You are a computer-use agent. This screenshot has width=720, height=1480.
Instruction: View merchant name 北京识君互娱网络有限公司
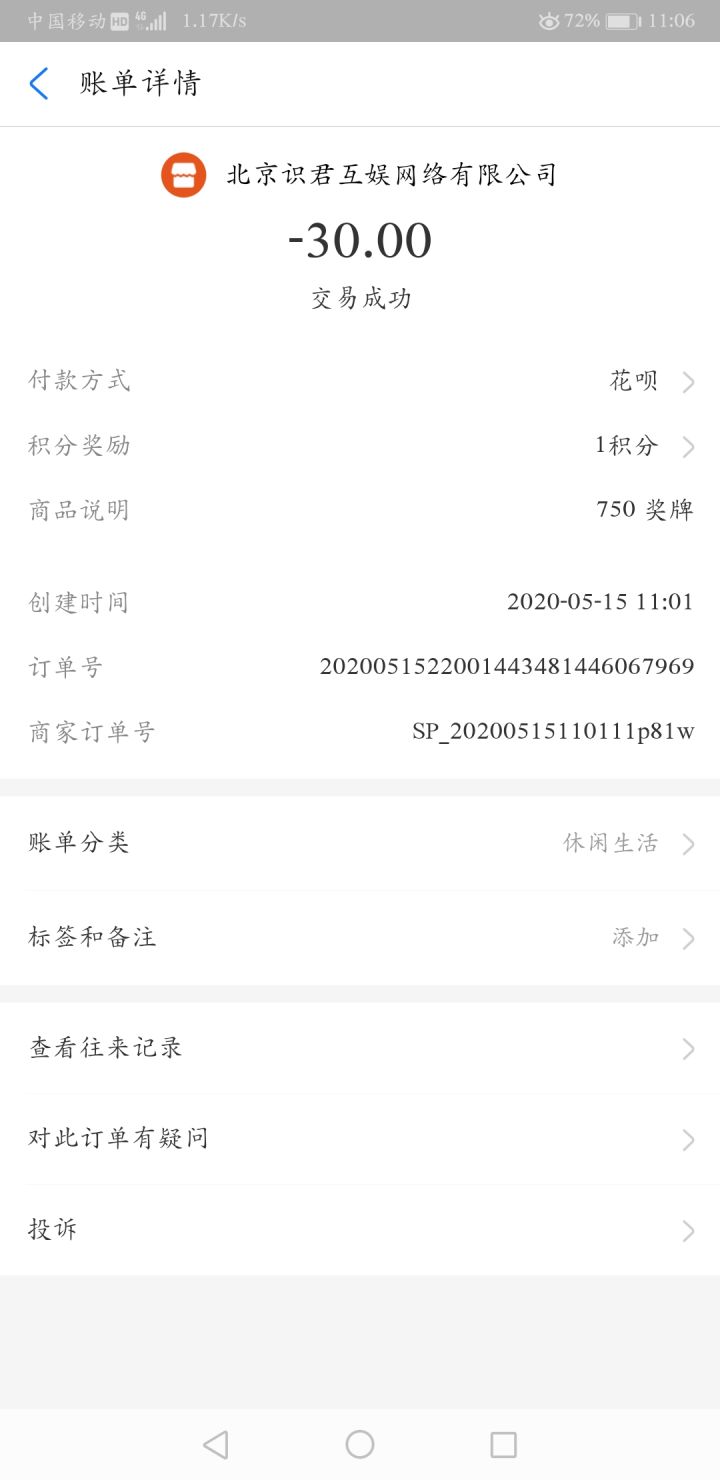click(x=392, y=174)
